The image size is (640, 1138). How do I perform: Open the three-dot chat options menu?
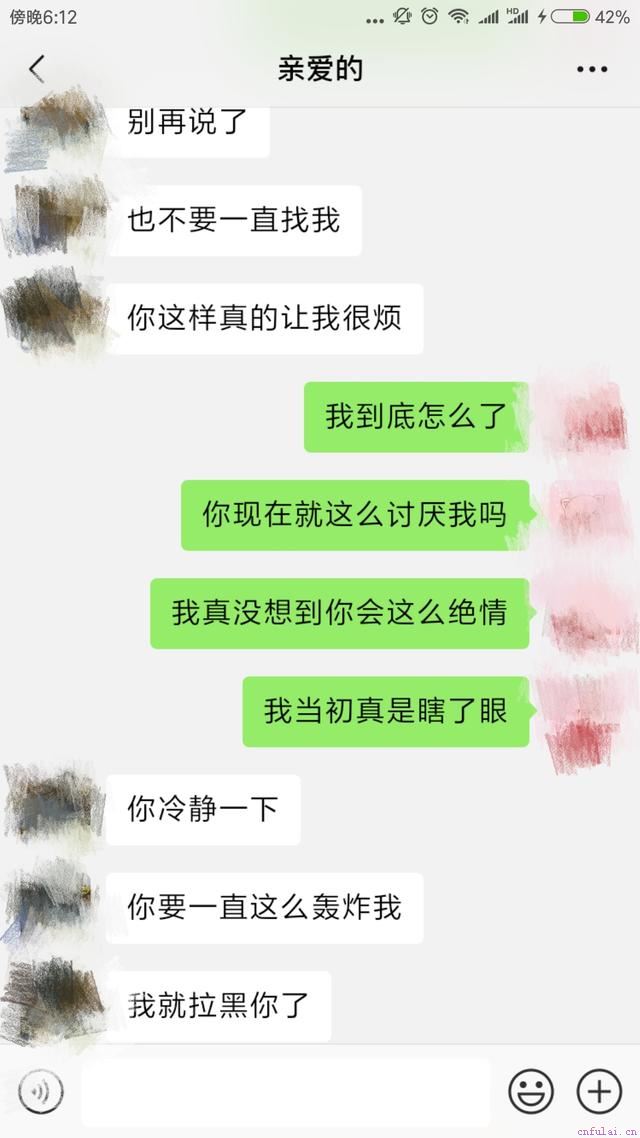pyautogui.click(x=592, y=69)
